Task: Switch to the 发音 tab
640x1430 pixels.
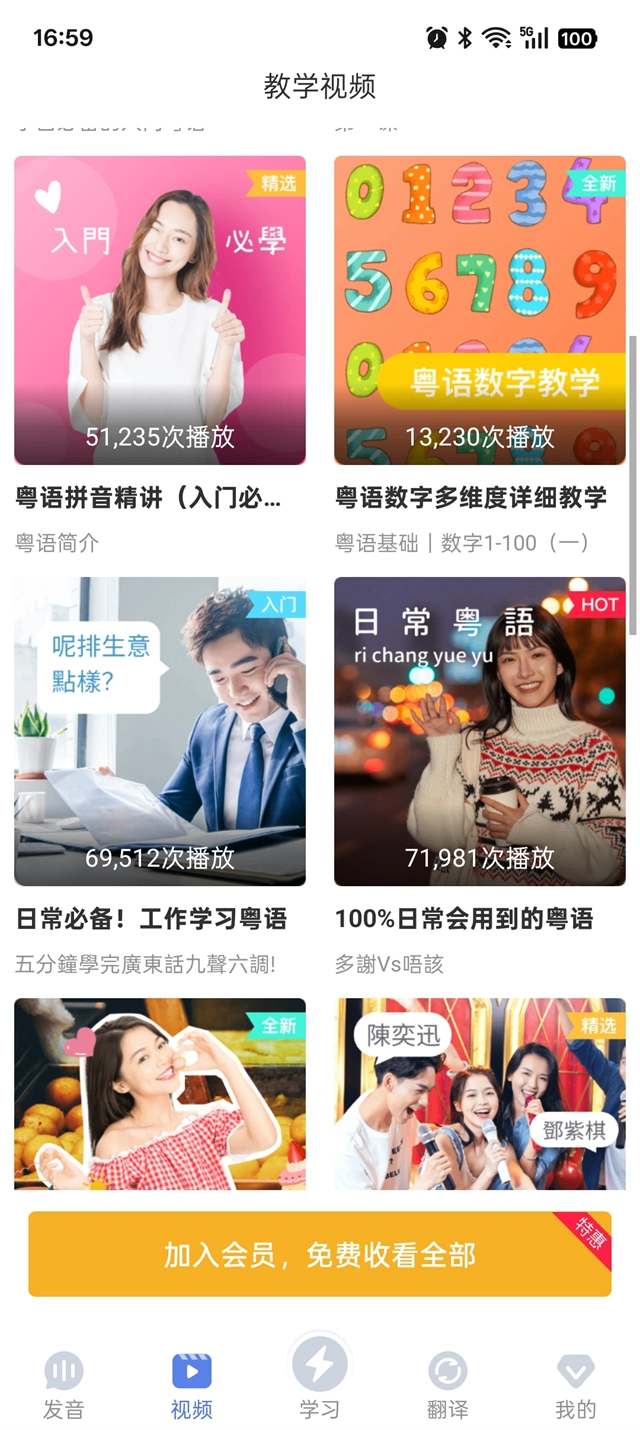Action: pos(64,1385)
